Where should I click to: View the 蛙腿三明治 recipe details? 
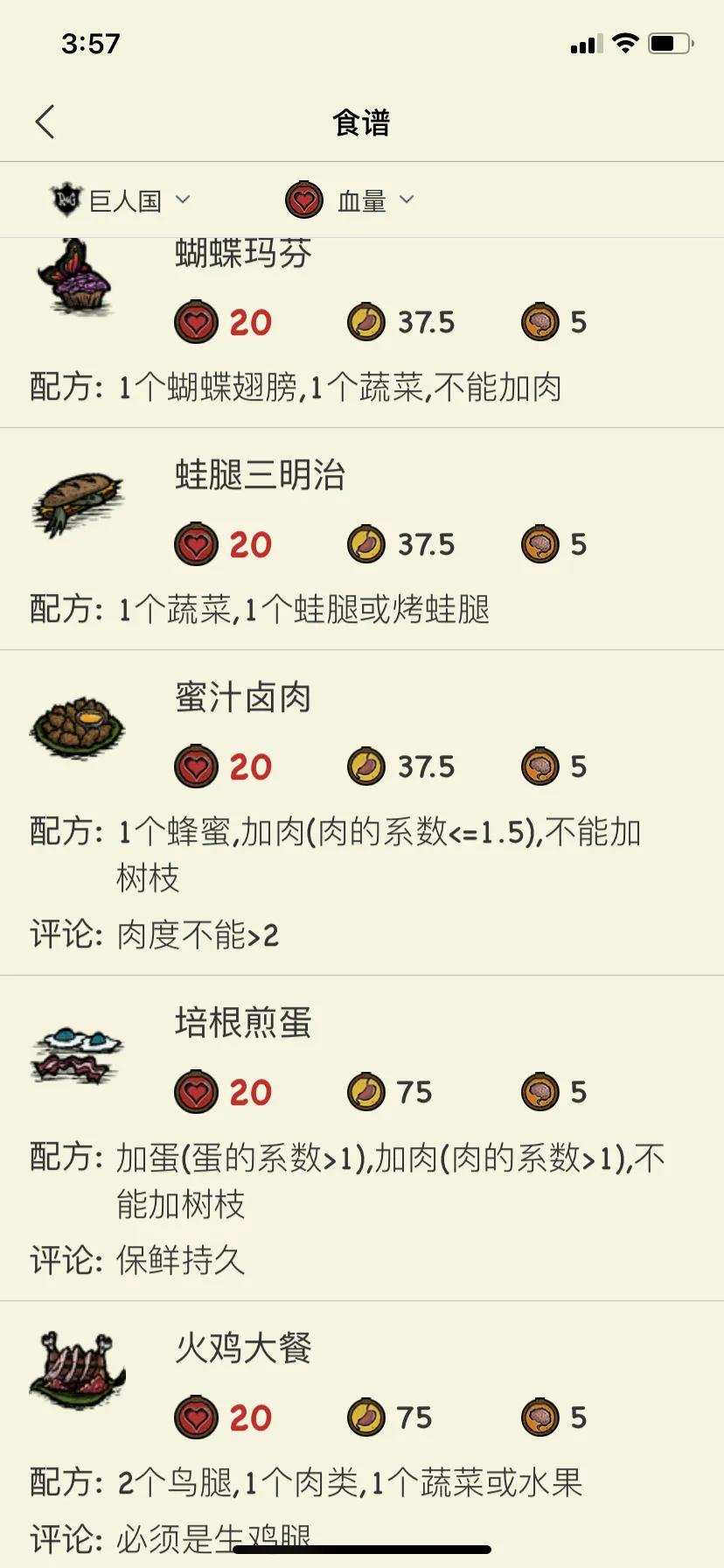pyautogui.click(x=361, y=540)
